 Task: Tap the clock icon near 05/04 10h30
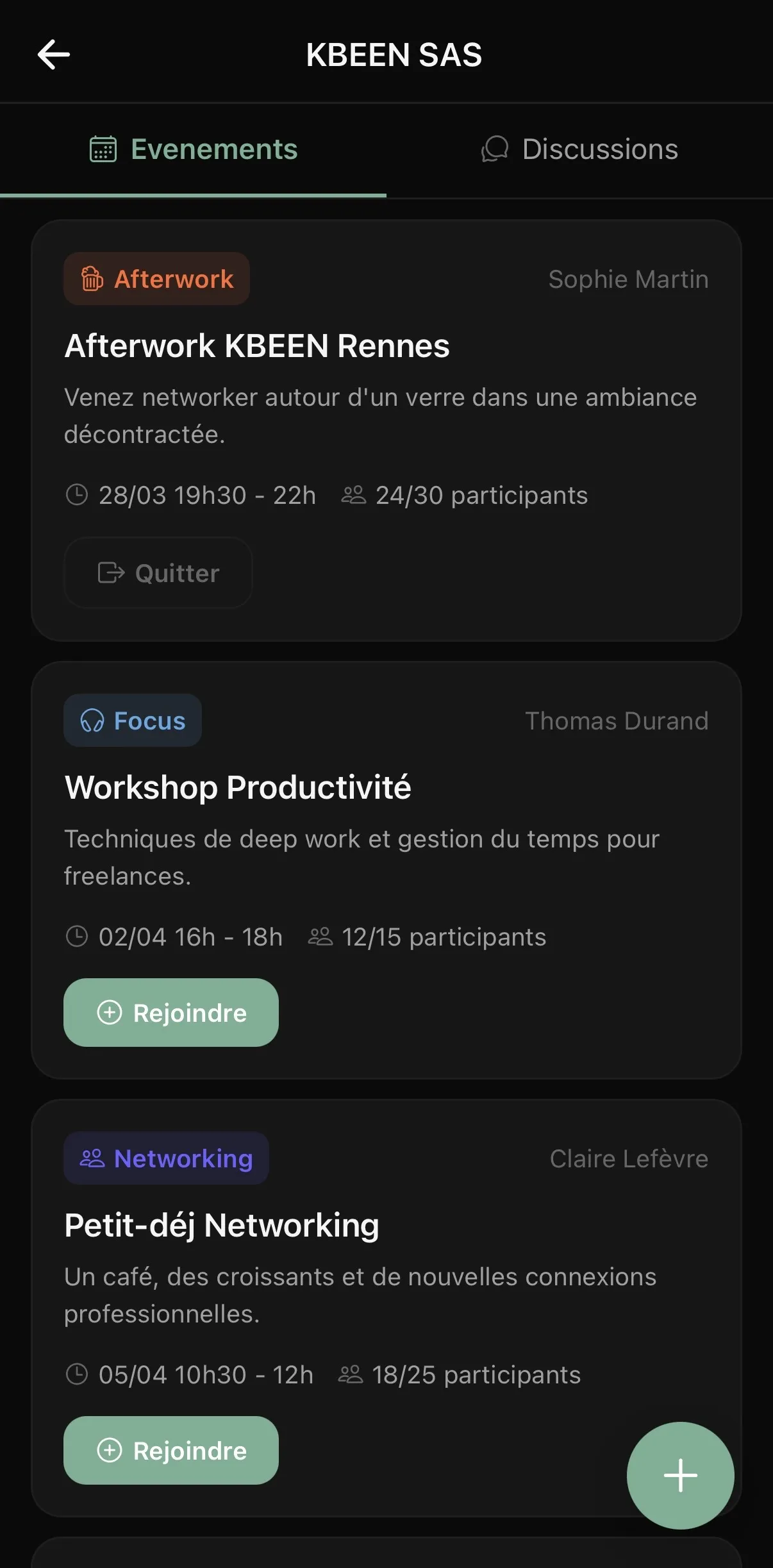pyautogui.click(x=77, y=1374)
